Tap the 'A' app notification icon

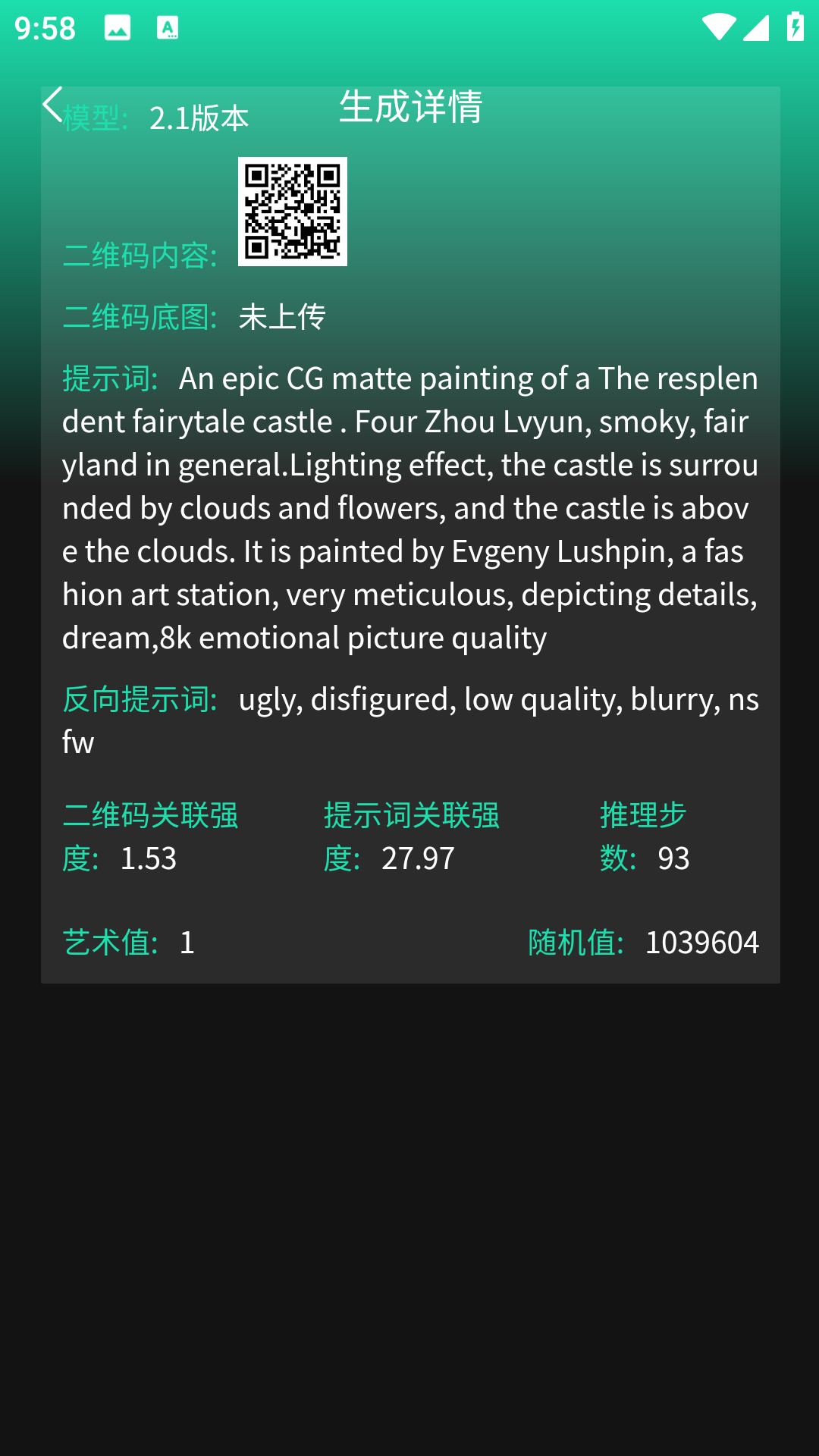pyautogui.click(x=168, y=29)
